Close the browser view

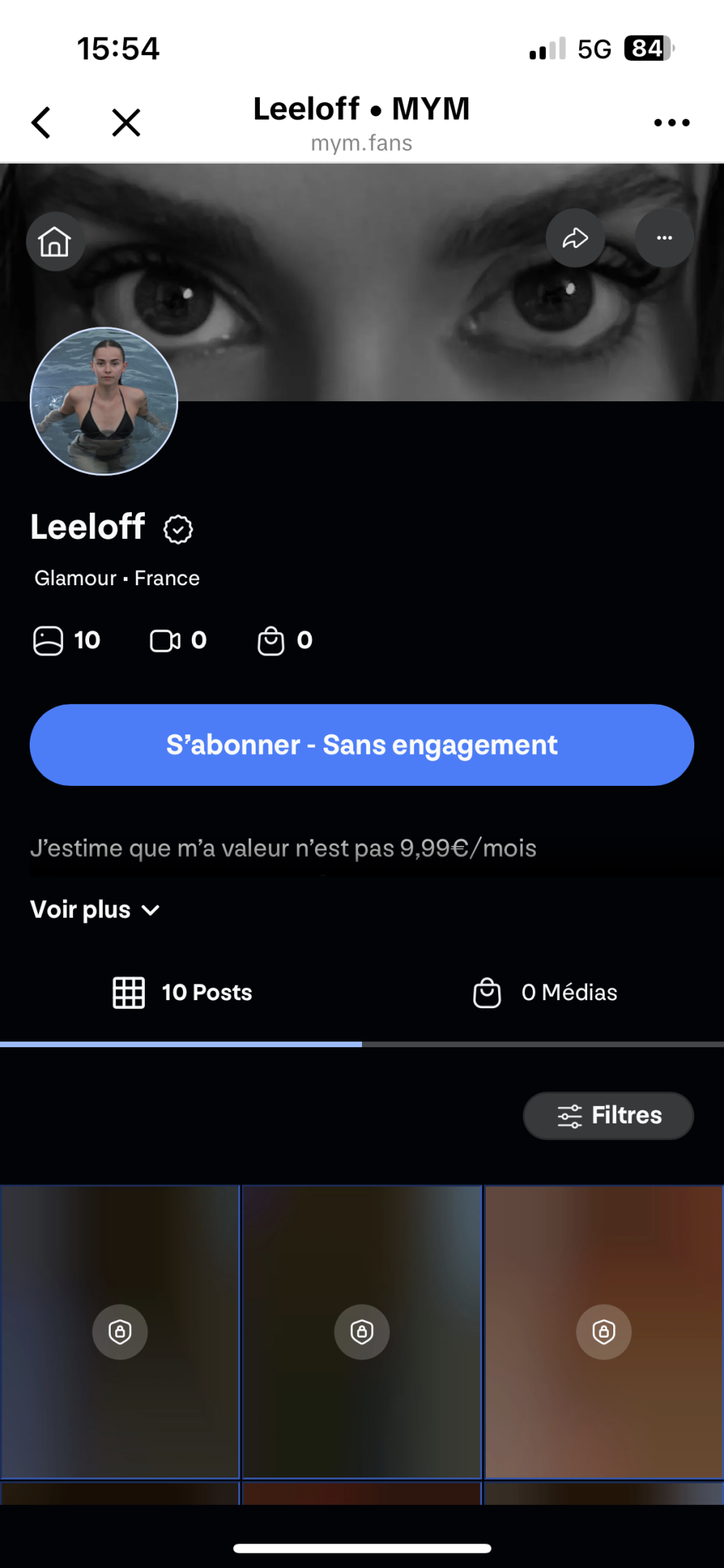126,122
